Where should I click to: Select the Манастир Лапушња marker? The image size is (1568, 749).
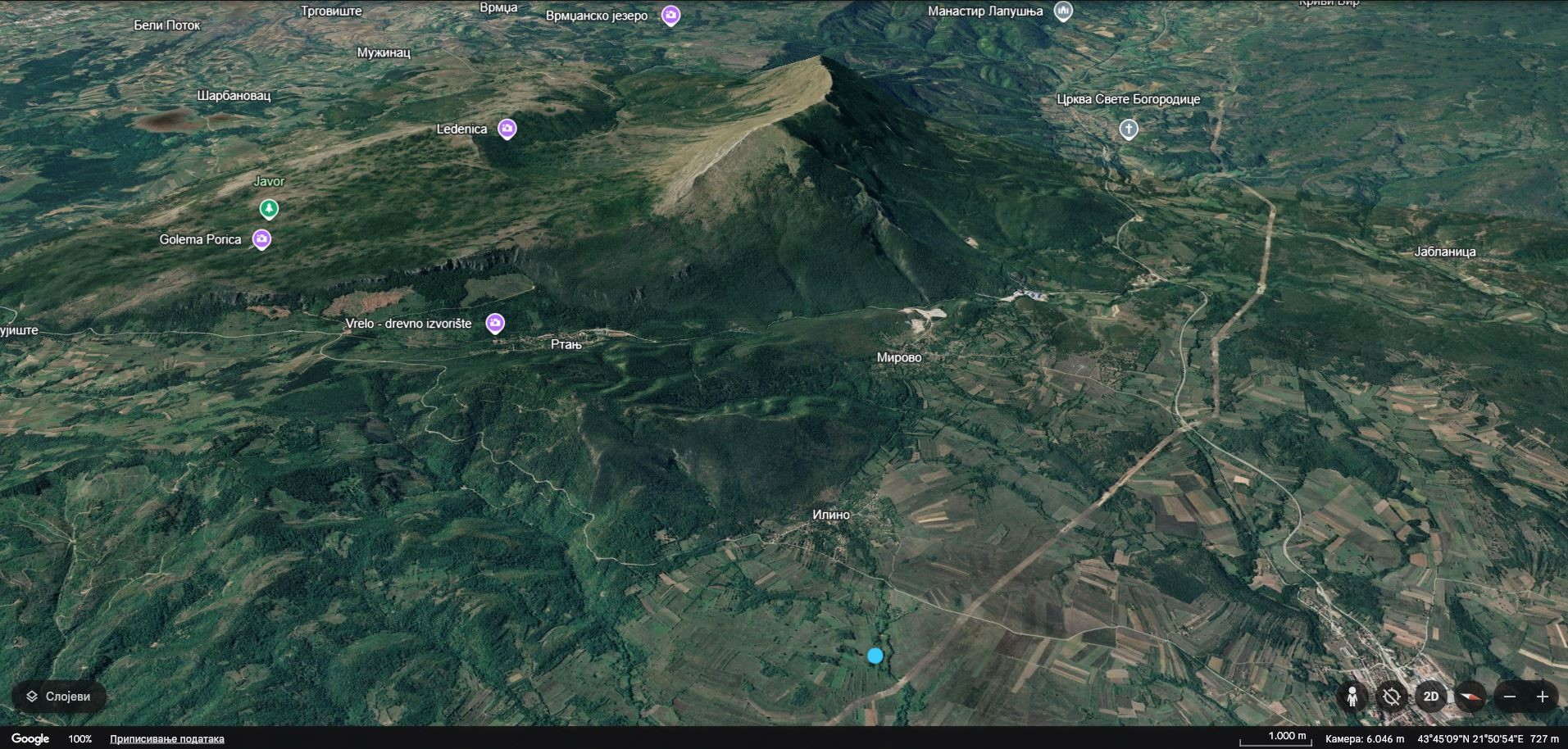point(1063,11)
